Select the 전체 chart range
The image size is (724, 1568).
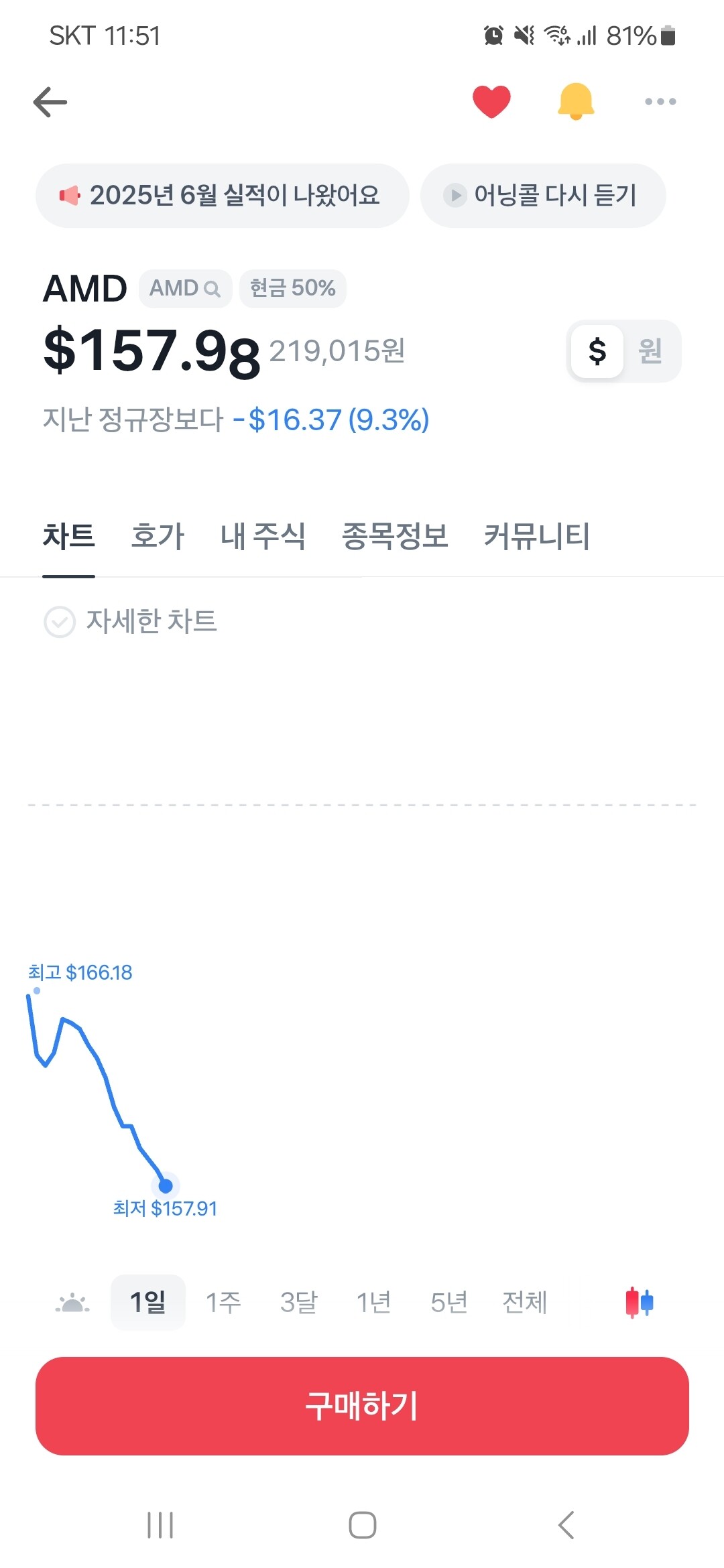click(x=525, y=1303)
